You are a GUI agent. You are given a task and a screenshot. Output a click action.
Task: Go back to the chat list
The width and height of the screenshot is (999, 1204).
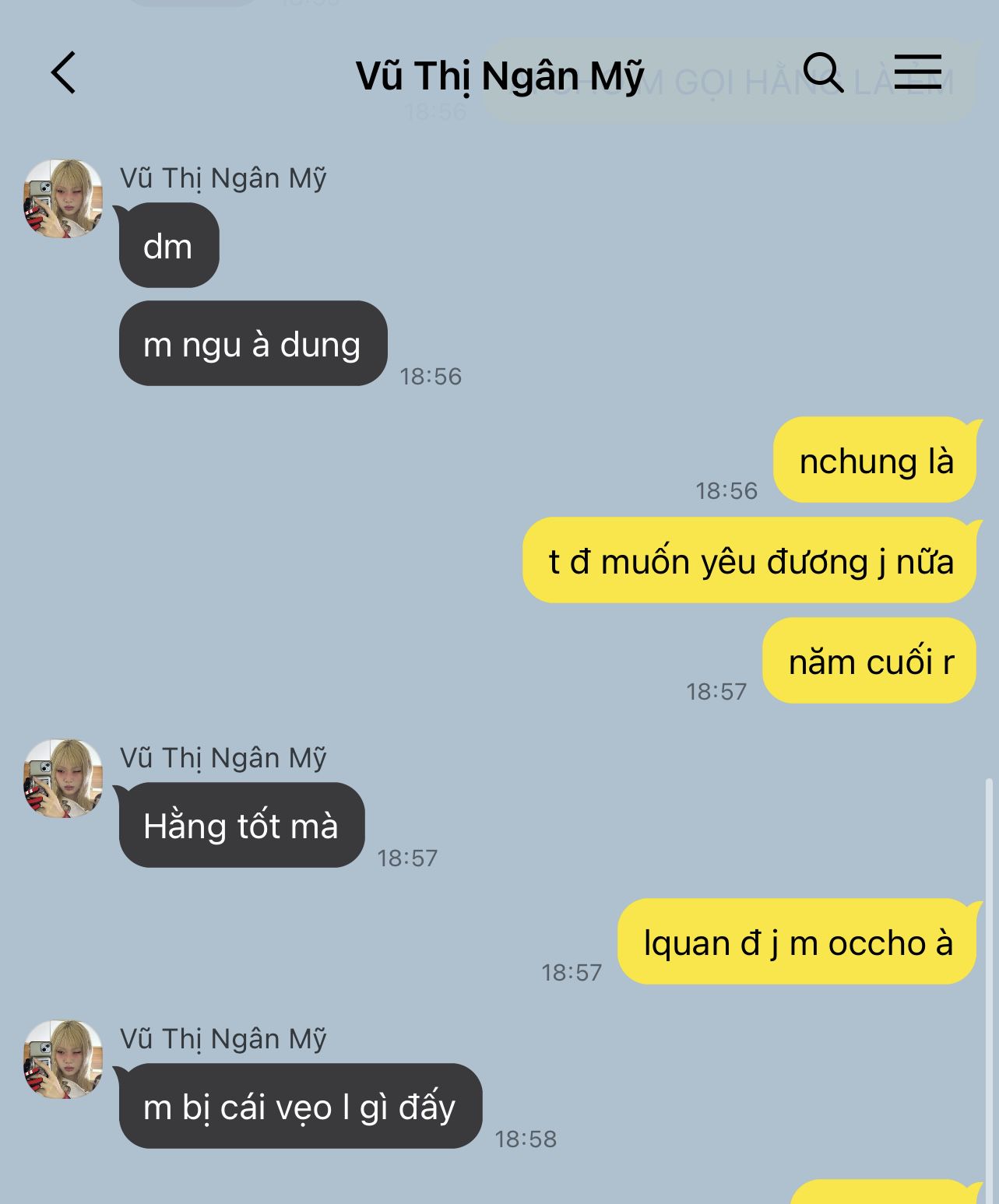click(64, 73)
